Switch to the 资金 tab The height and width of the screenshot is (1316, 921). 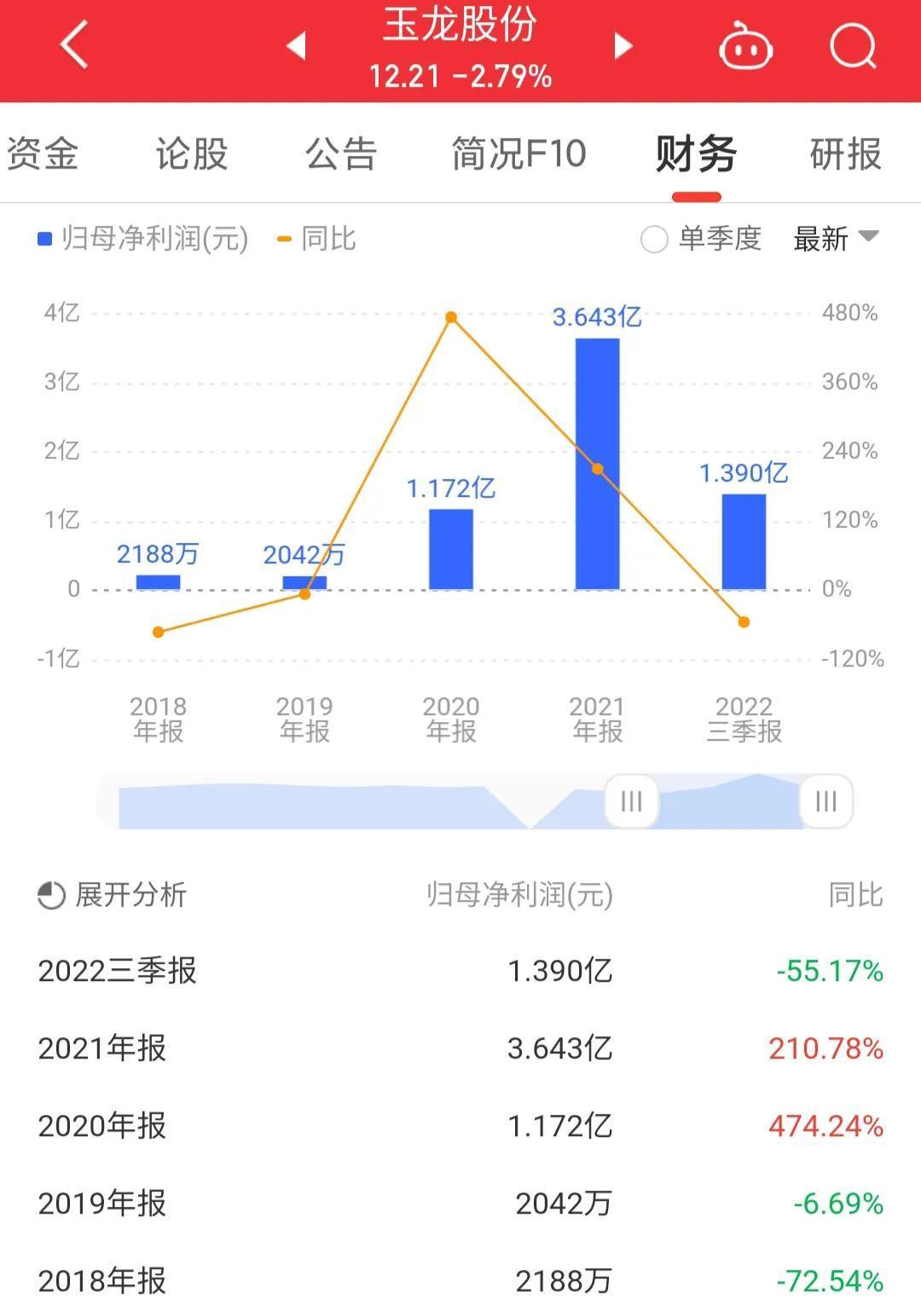coord(42,154)
